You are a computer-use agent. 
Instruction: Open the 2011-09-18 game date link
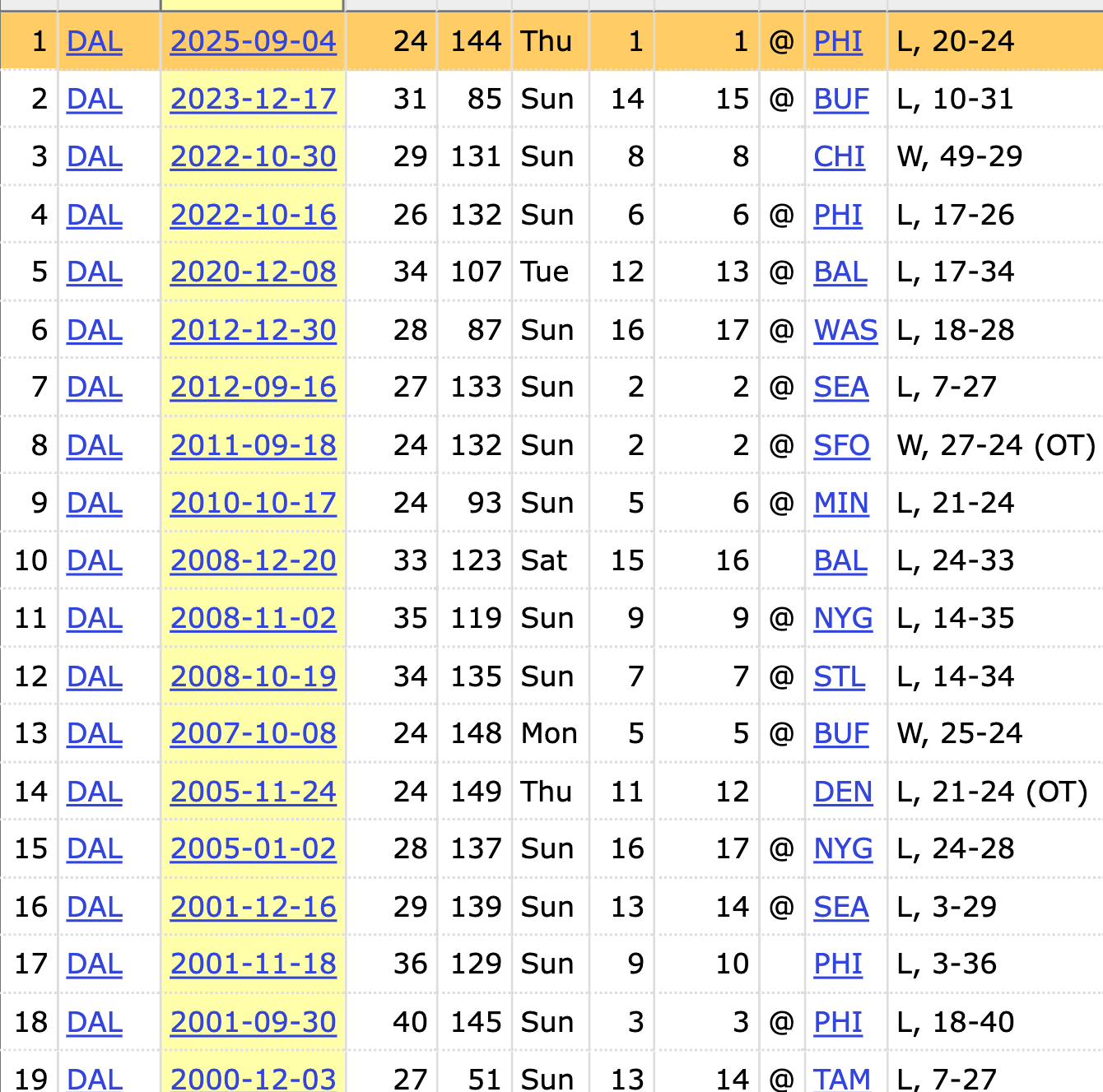point(253,445)
